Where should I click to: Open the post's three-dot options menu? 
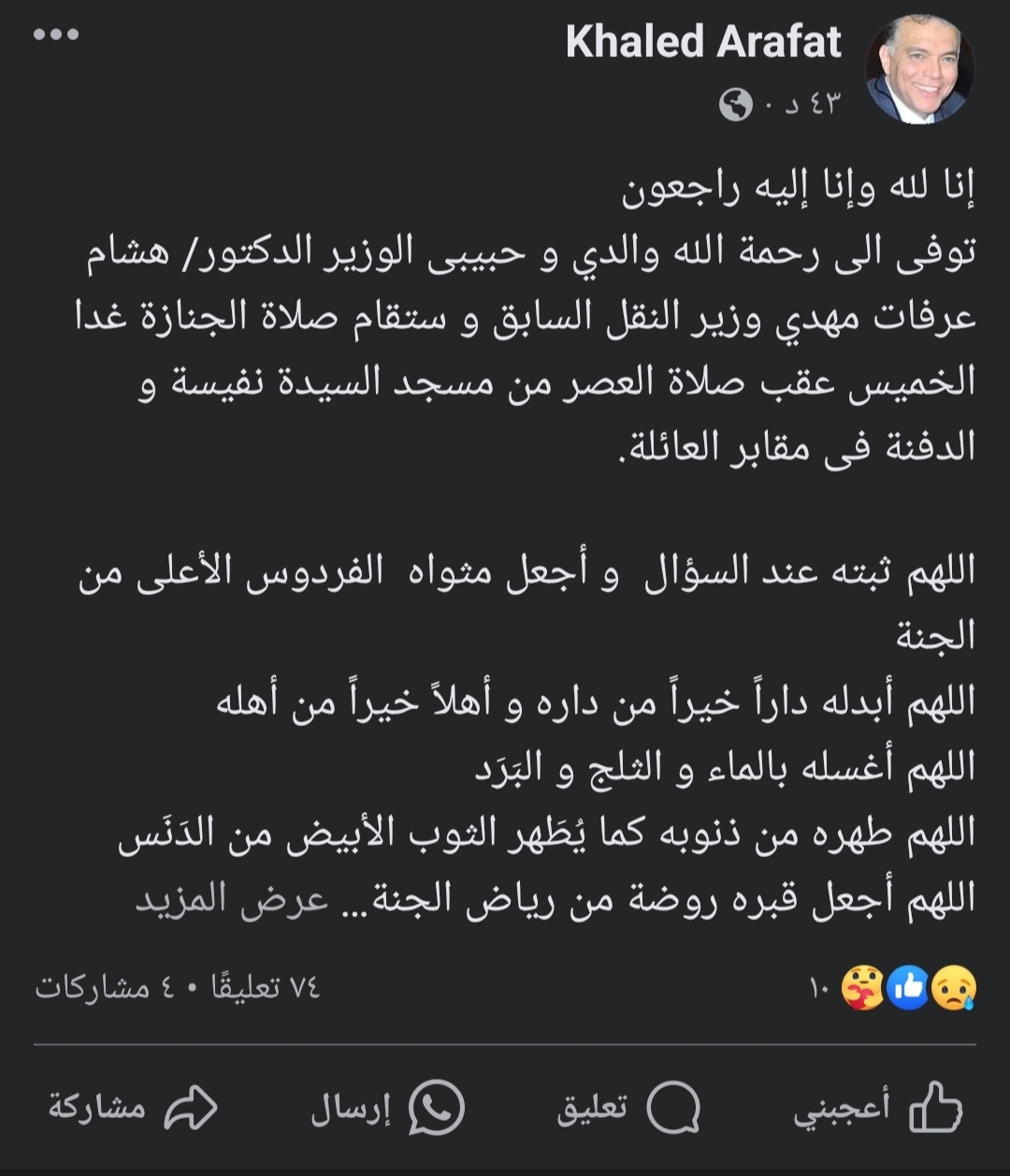pos(56,36)
